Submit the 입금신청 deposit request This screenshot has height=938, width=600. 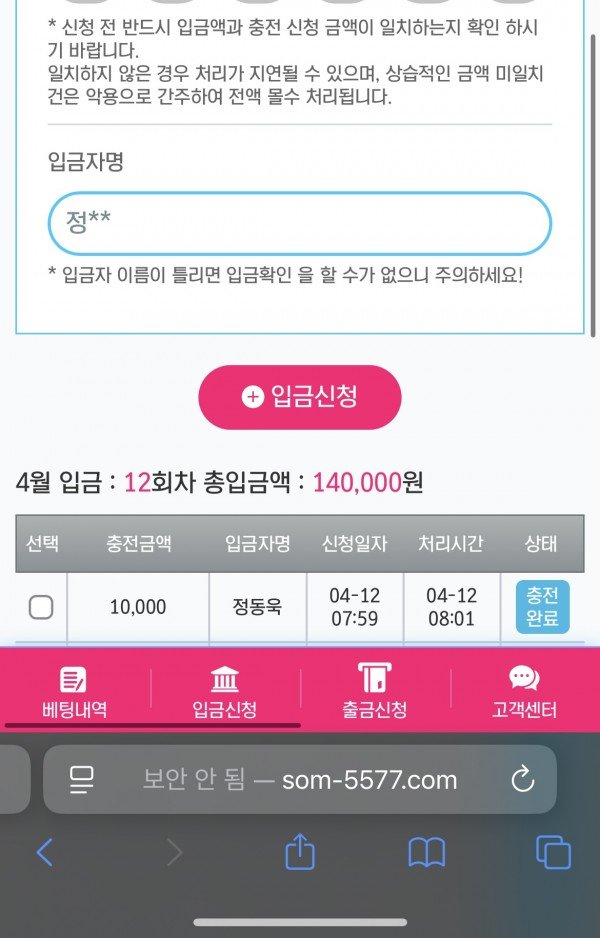pos(300,397)
